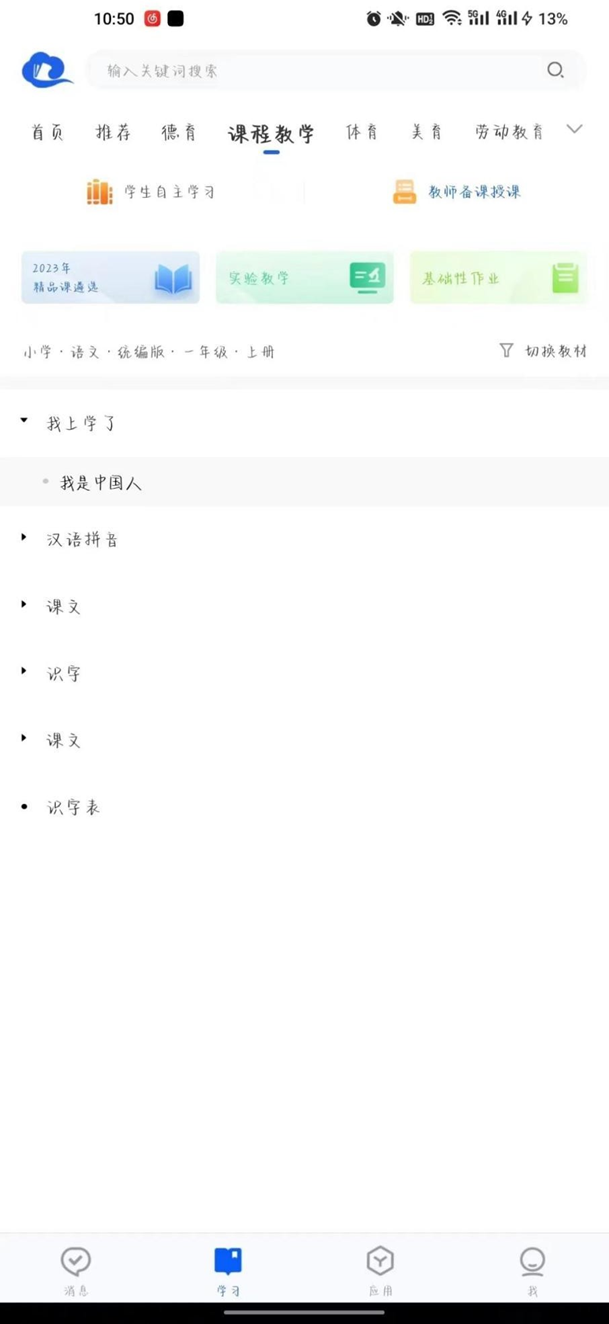
Task: Open the 德育 tab
Action: pyautogui.click(x=180, y=132)
